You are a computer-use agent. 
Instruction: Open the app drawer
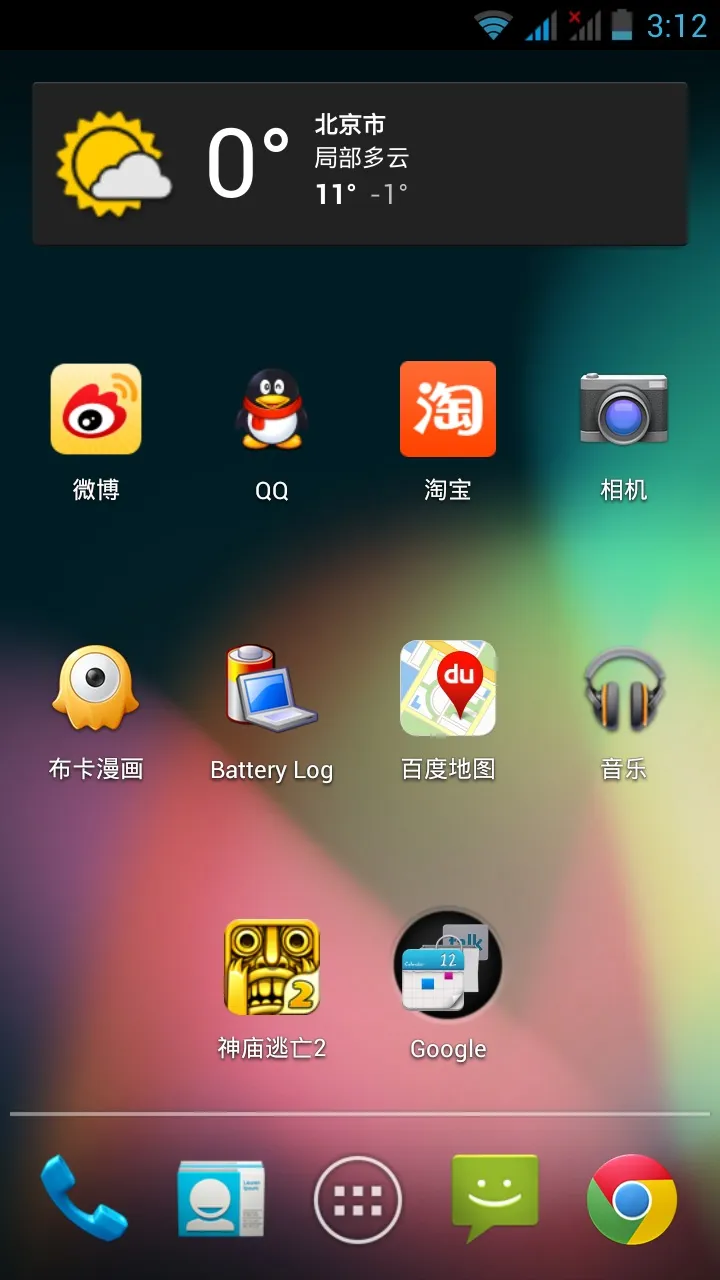click(358, 1199)
